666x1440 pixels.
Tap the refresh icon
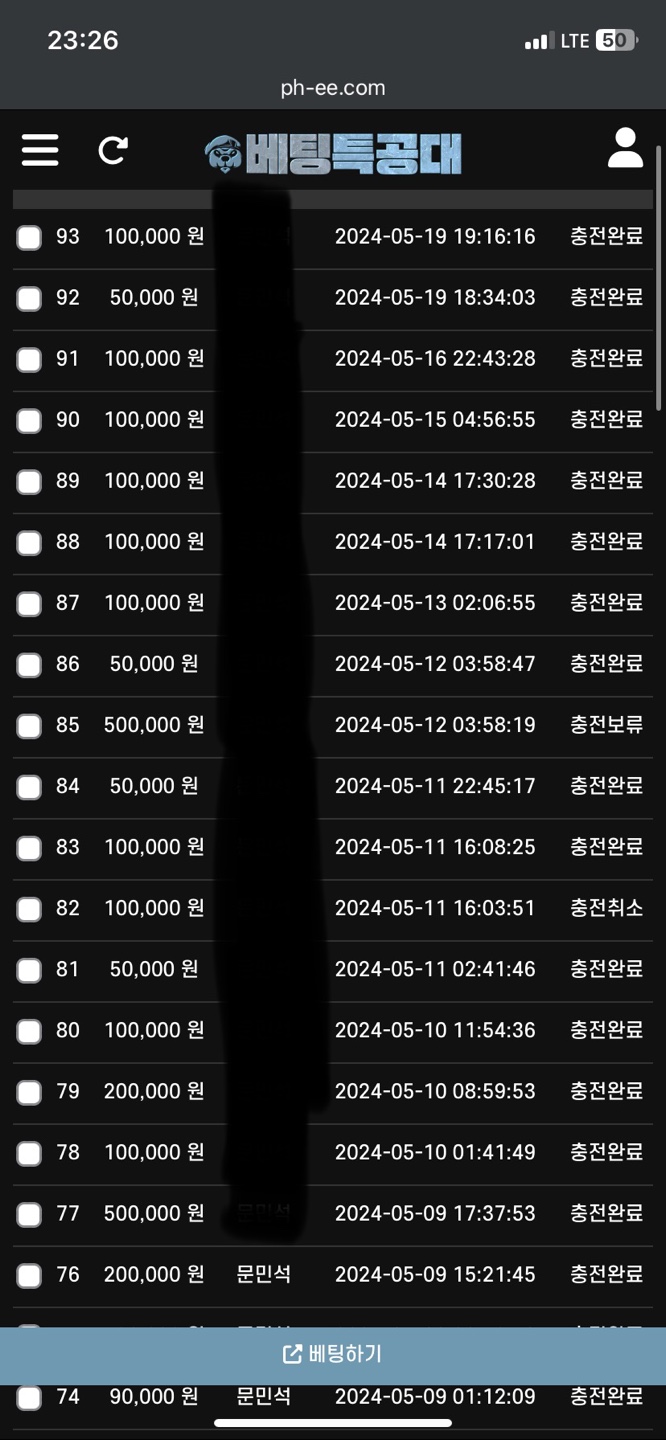pos(113,150)
